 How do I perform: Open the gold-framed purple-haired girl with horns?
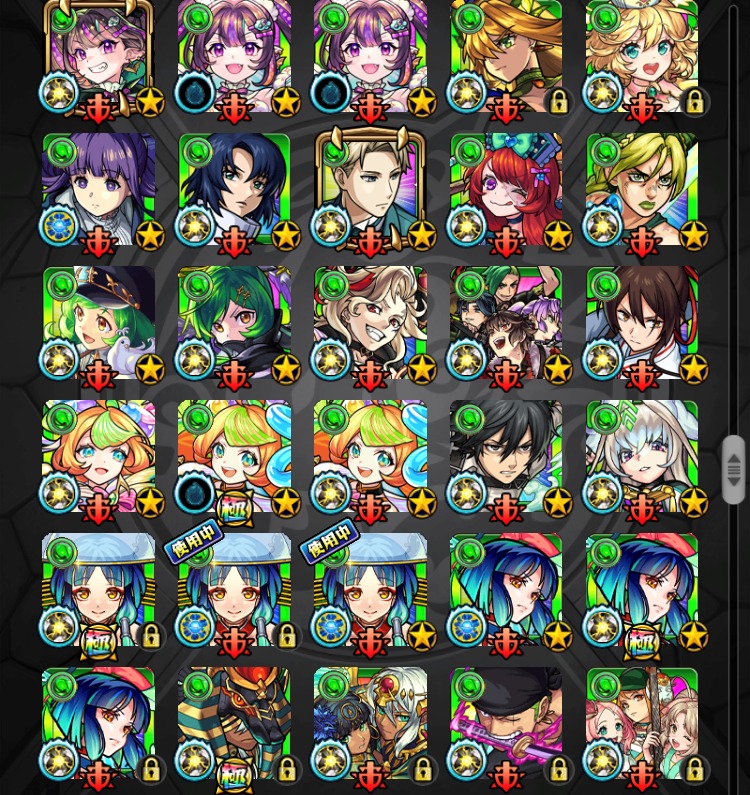[99, 57]
